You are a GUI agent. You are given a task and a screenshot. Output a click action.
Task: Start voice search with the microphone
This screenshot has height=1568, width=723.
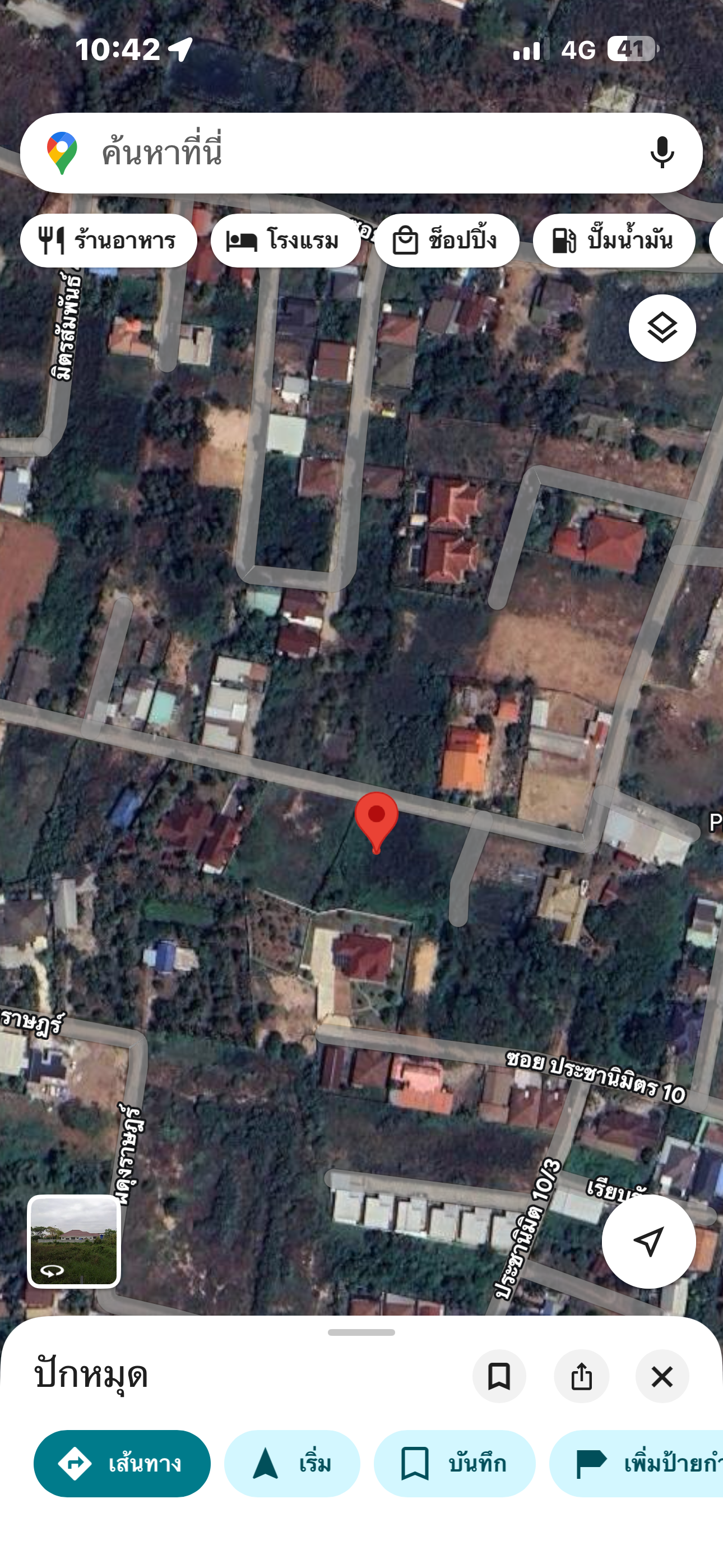click(661, 153)
